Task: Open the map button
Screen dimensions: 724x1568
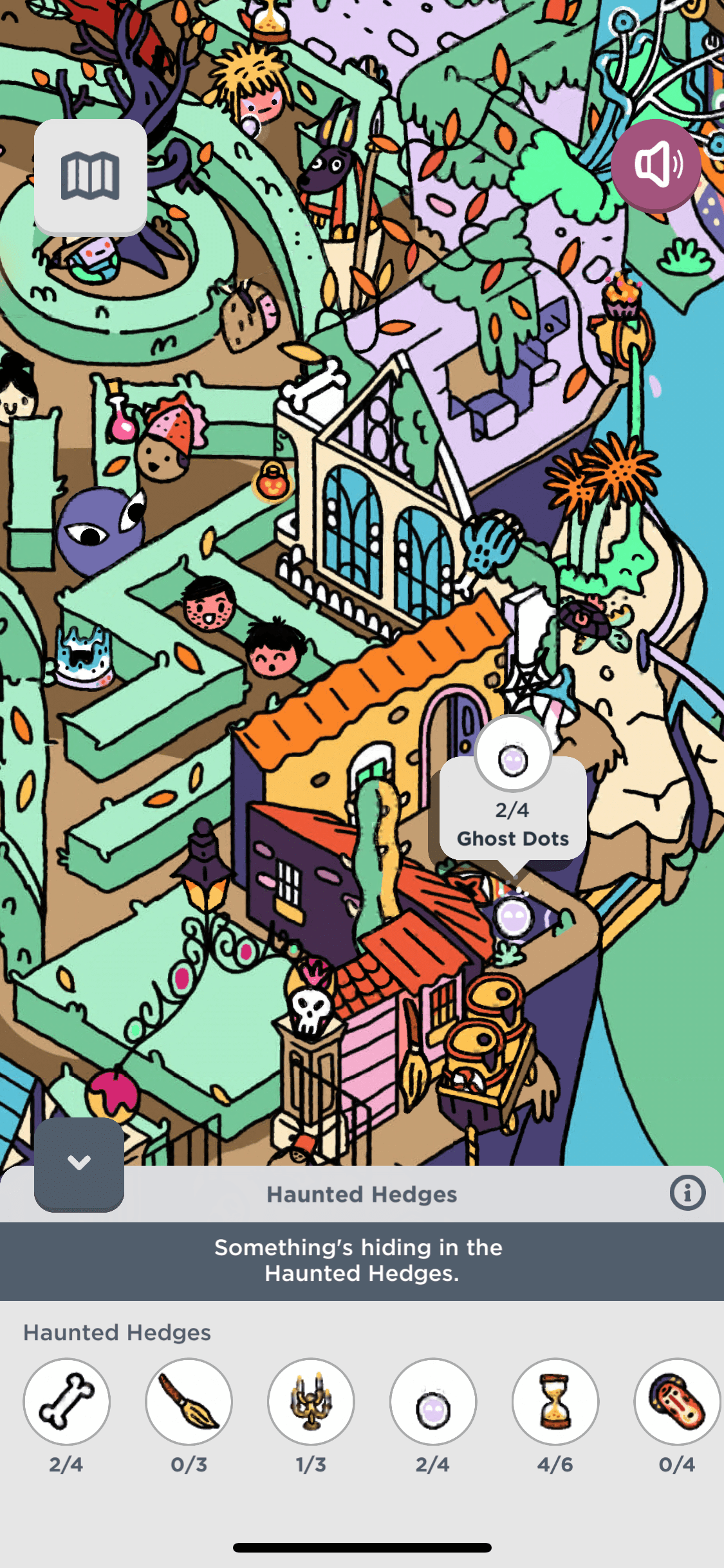Action: (90, 176)
